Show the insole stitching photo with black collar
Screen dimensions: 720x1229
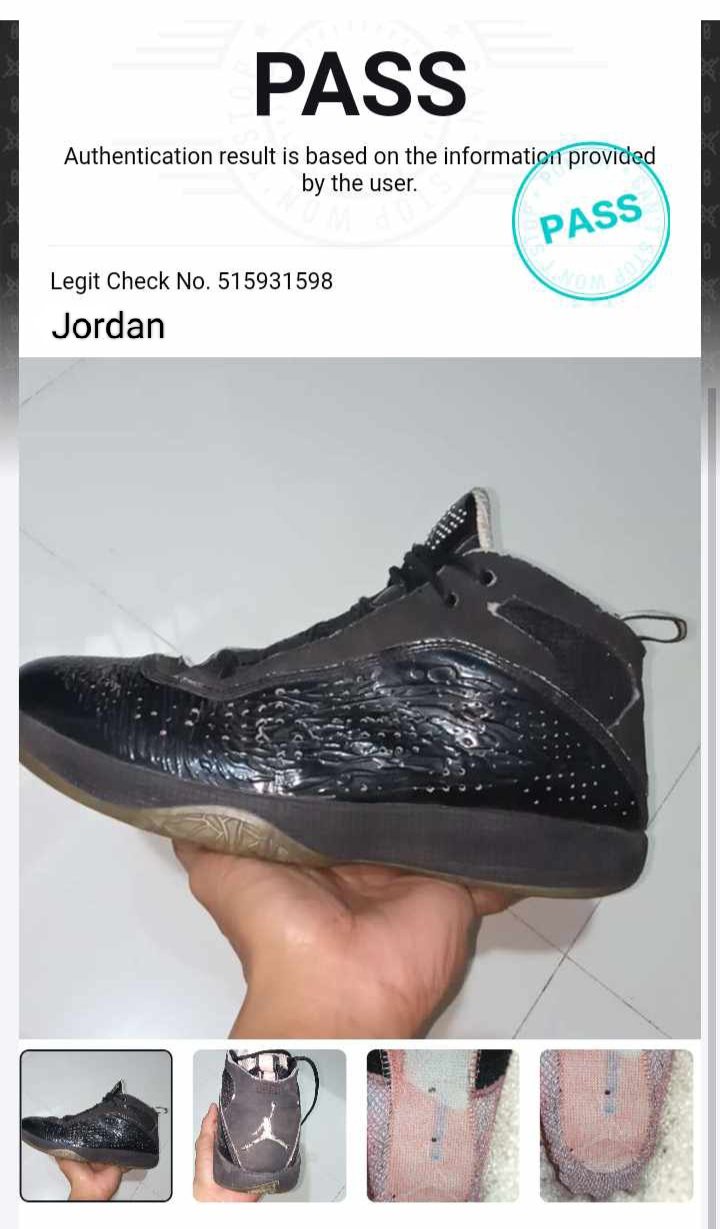coord(442,1125)
